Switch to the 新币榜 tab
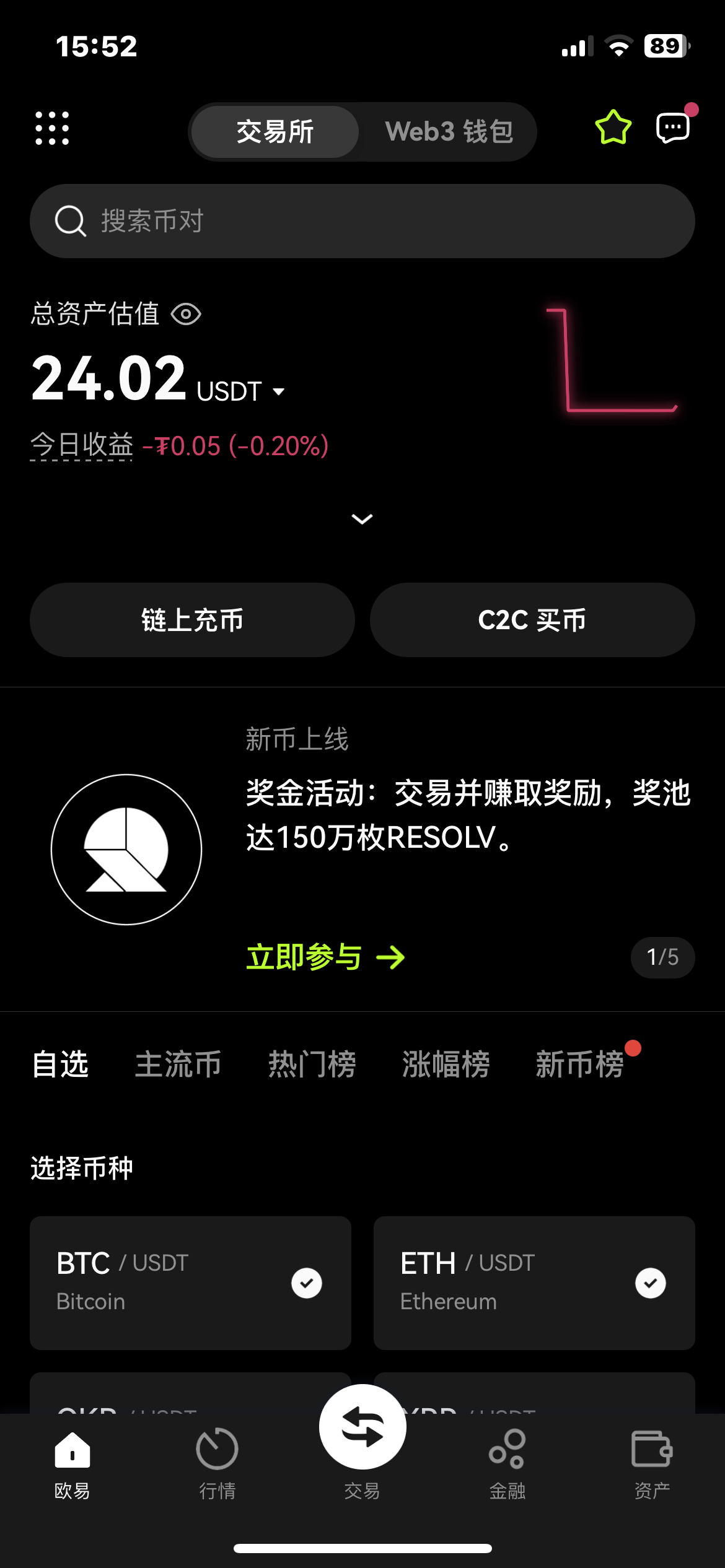This screenshot has width=725, height=1568. point(580,1065)
